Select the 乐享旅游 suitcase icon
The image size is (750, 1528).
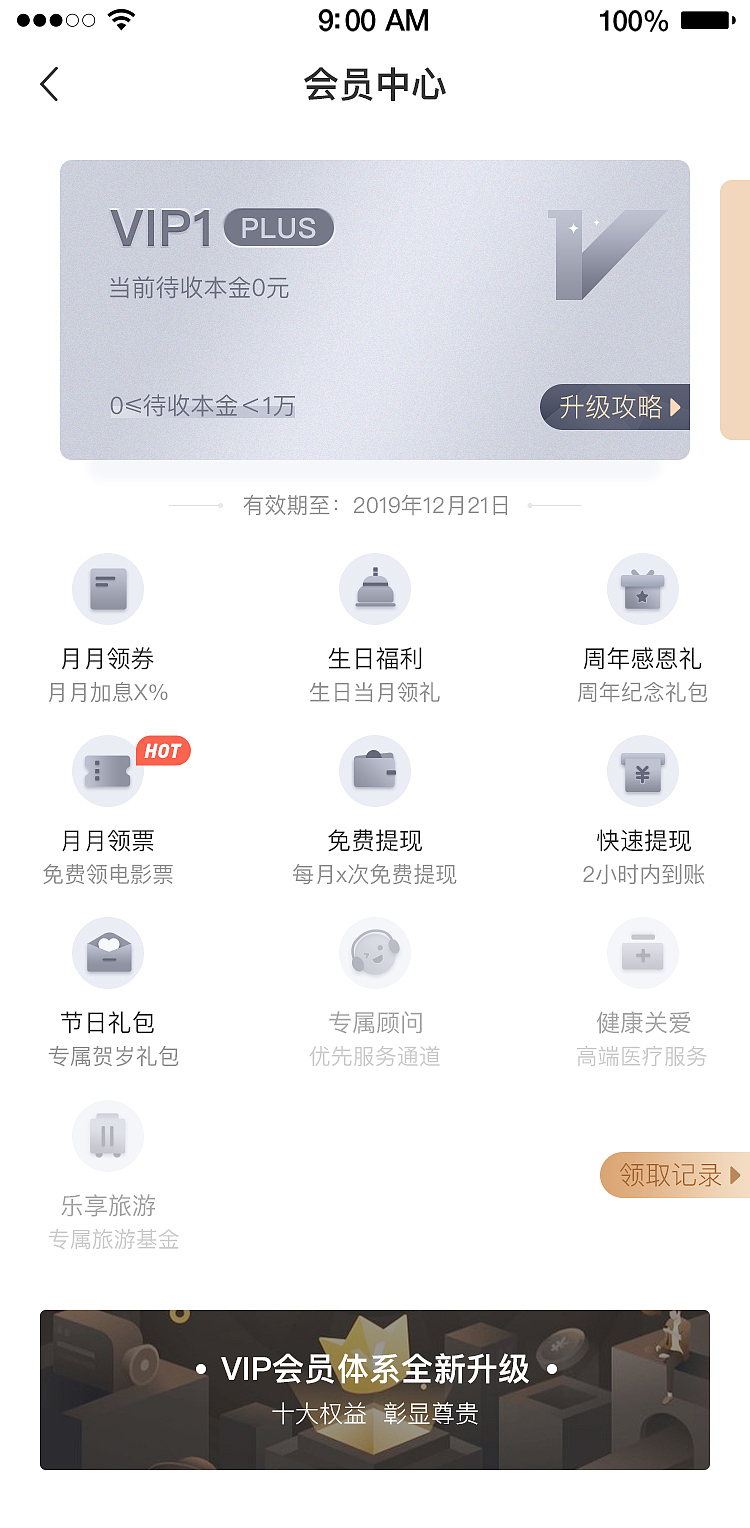[108, 1135]
